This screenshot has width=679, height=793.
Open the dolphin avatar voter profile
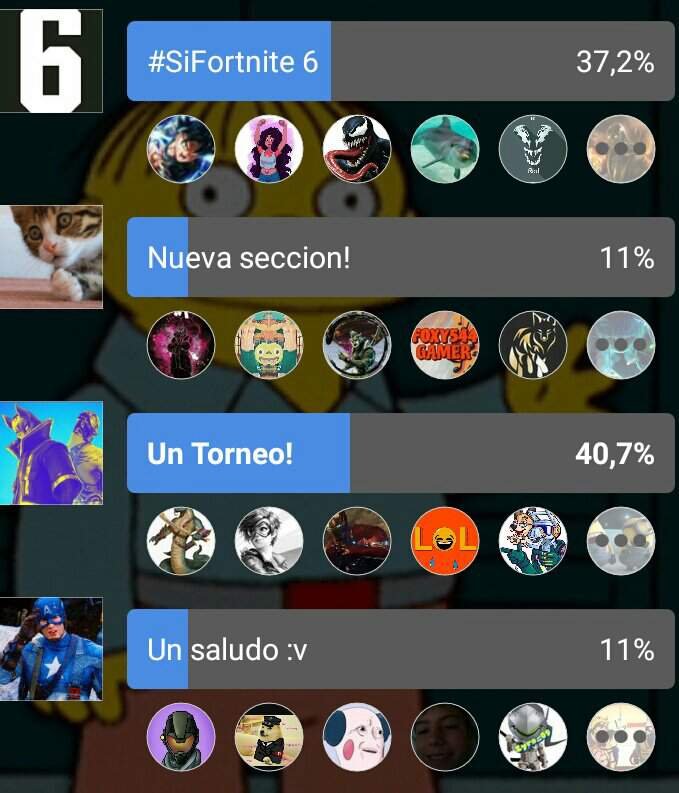[445, 149]
